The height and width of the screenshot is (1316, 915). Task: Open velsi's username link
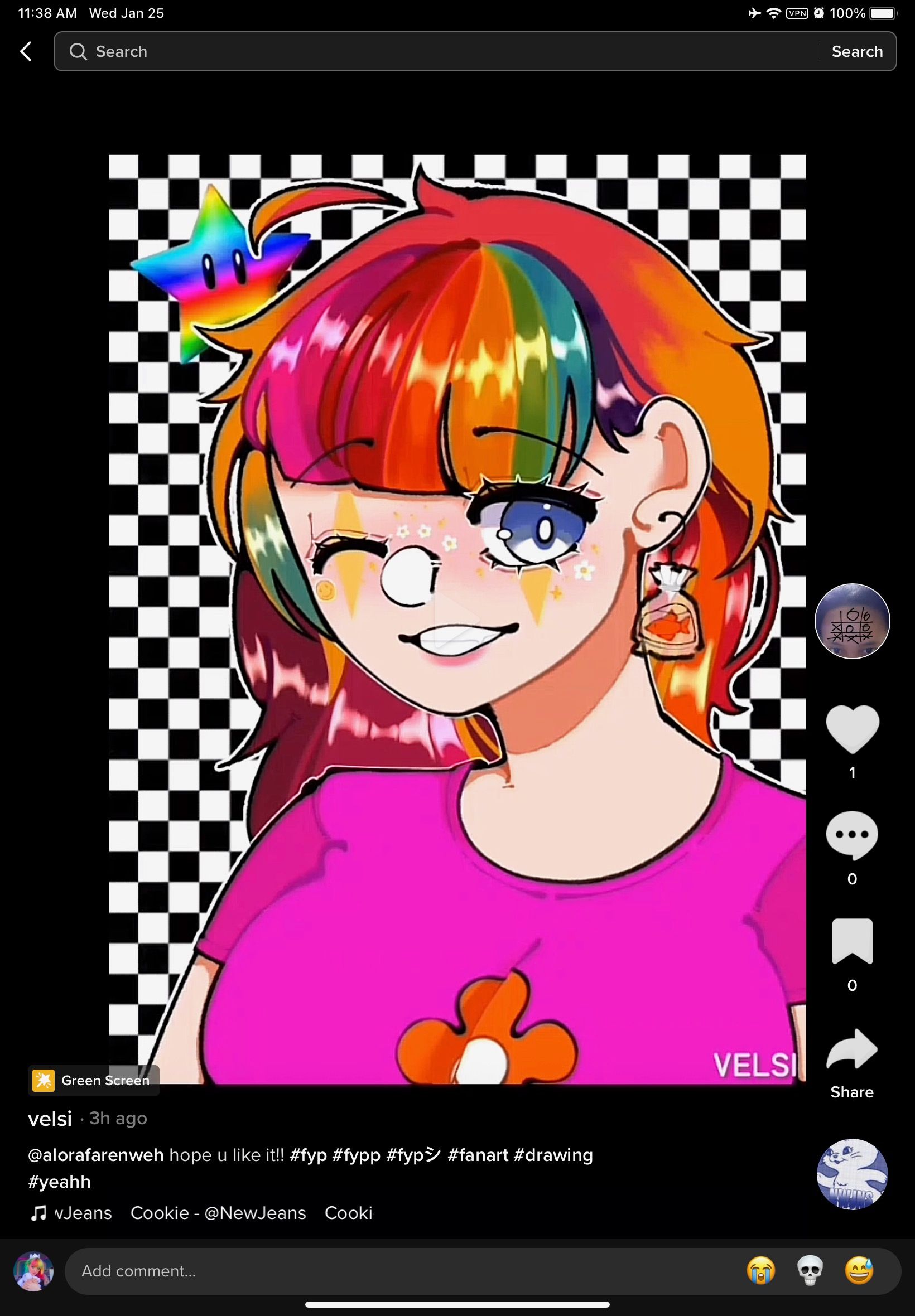[50, 1119]
